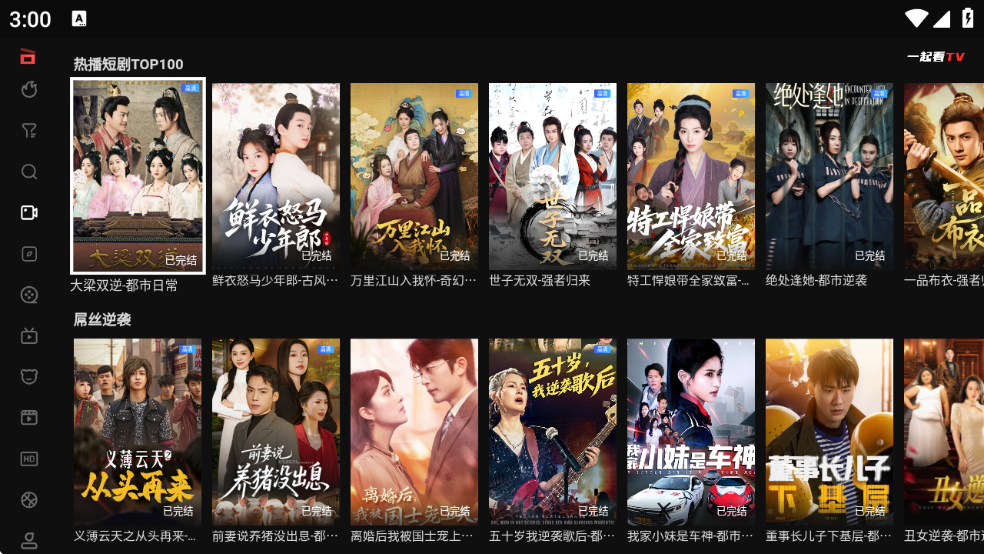Open the TV channel section in the sidebar

29,336
